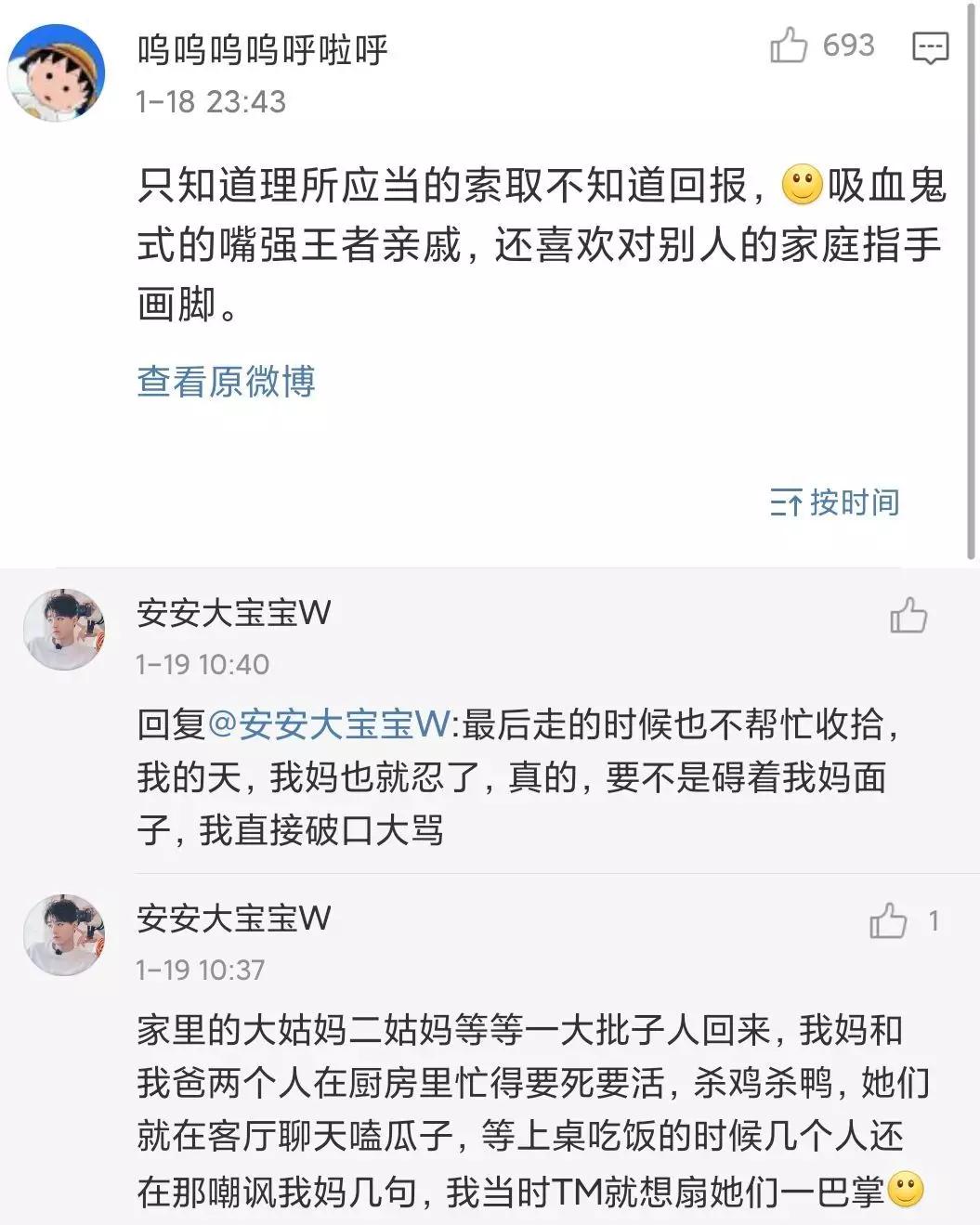
Task: Open the @安安大宝宝W mention link
Action: coord(329,723)
